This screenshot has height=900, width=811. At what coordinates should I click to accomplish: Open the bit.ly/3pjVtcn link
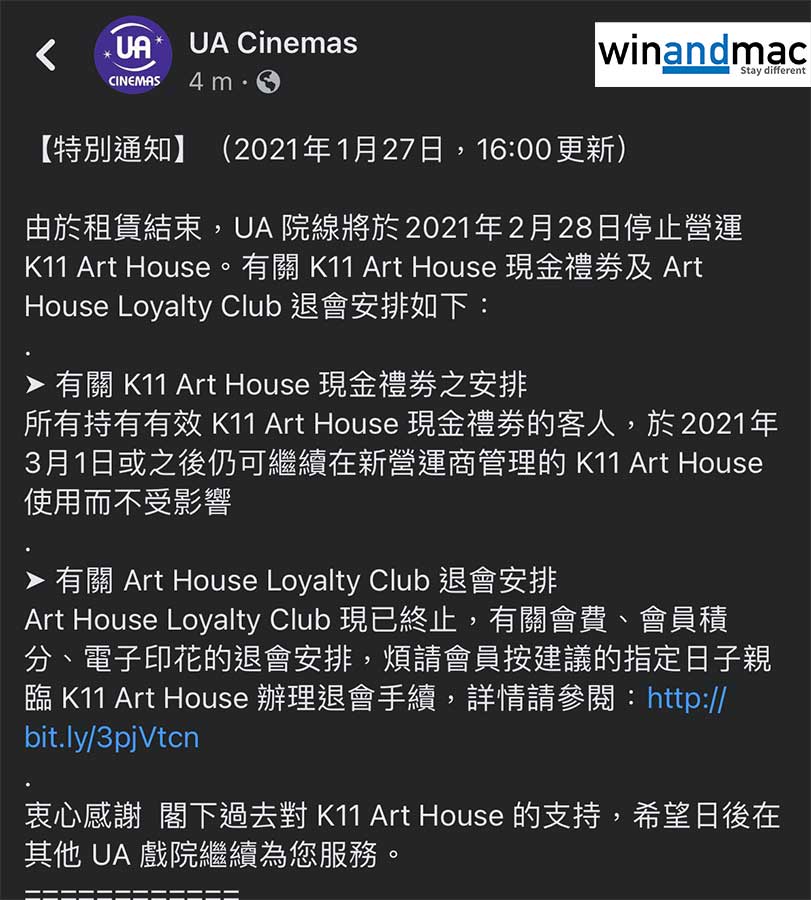click(112, 738)
